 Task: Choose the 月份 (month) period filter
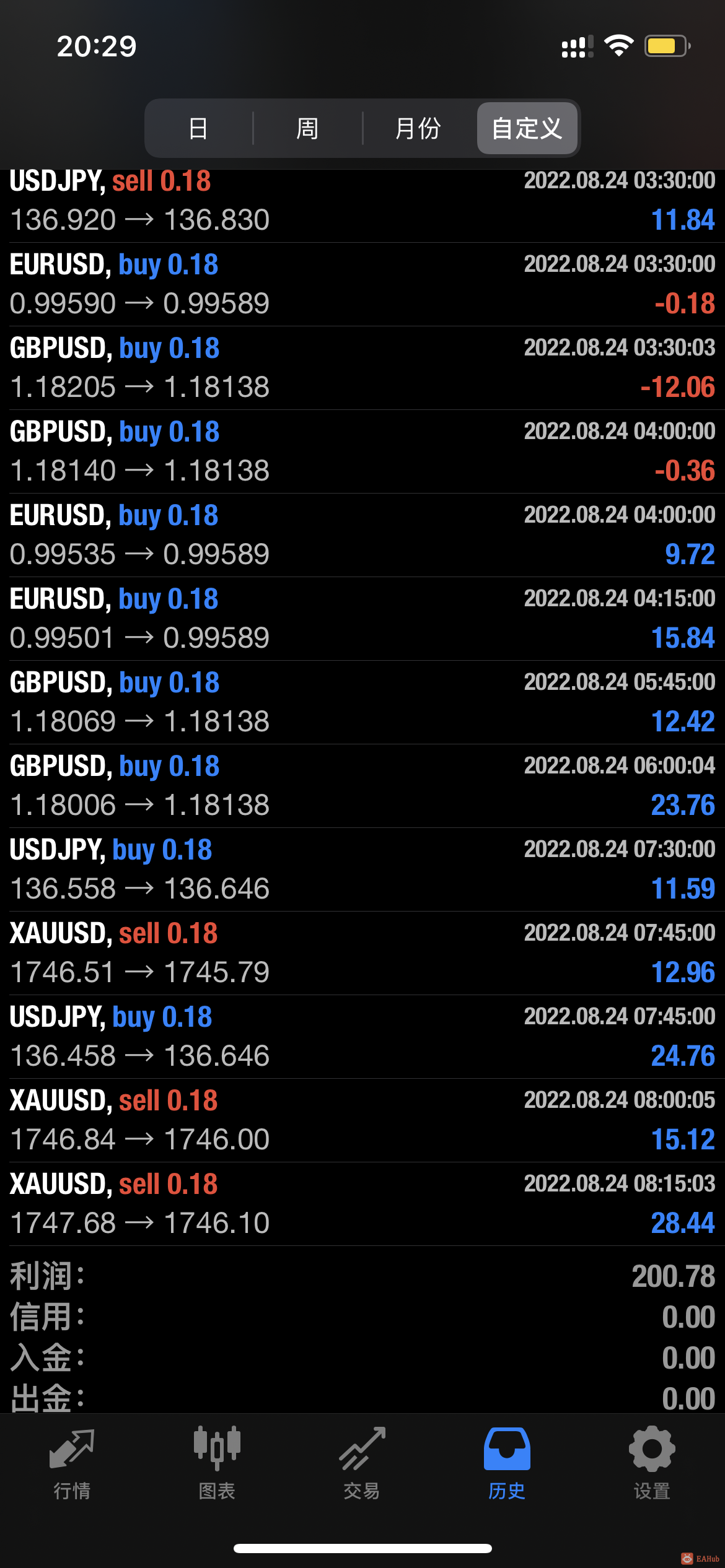[x=418, y=128]
